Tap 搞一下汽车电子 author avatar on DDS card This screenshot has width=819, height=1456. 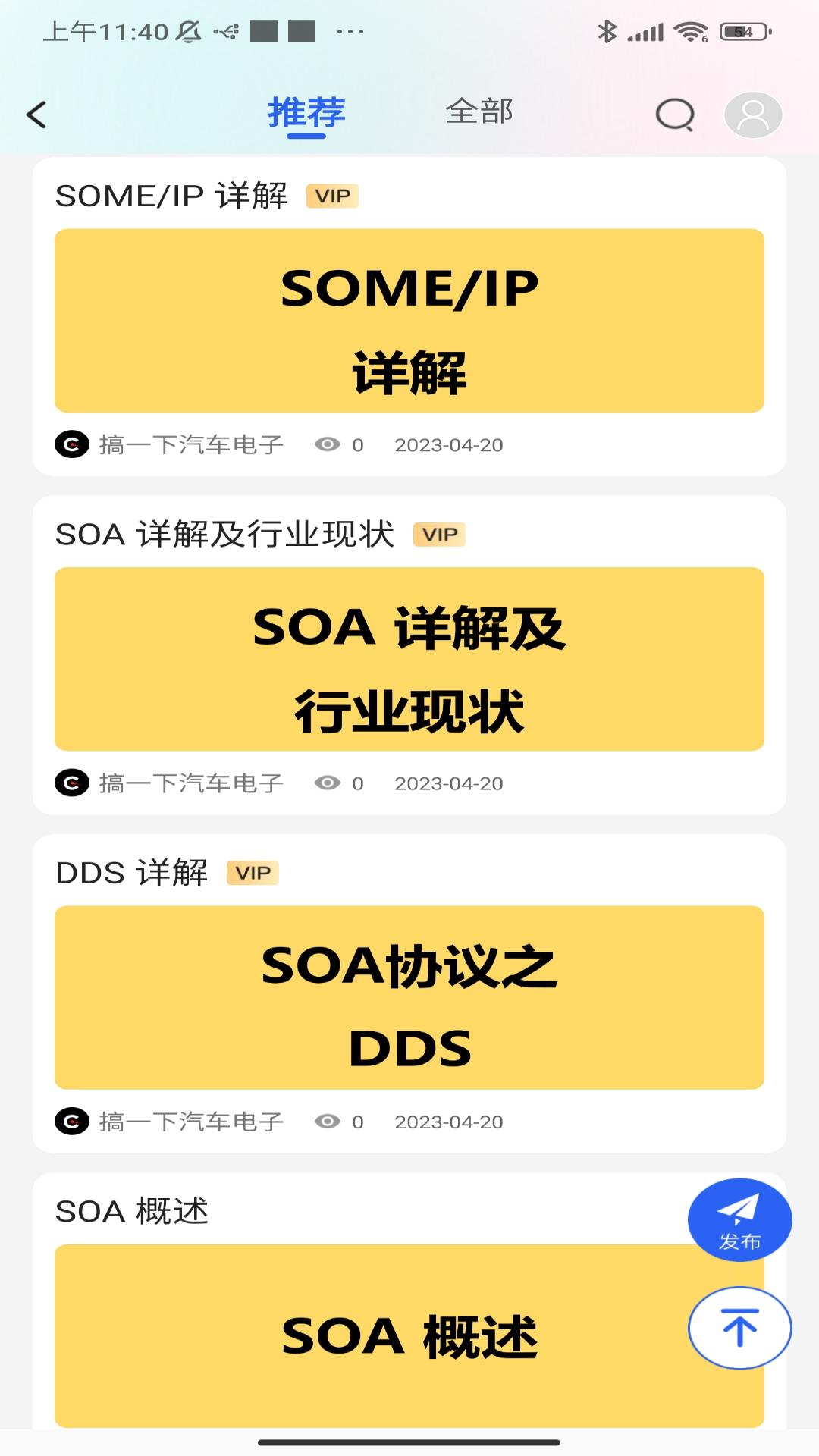click(71, 1120)
